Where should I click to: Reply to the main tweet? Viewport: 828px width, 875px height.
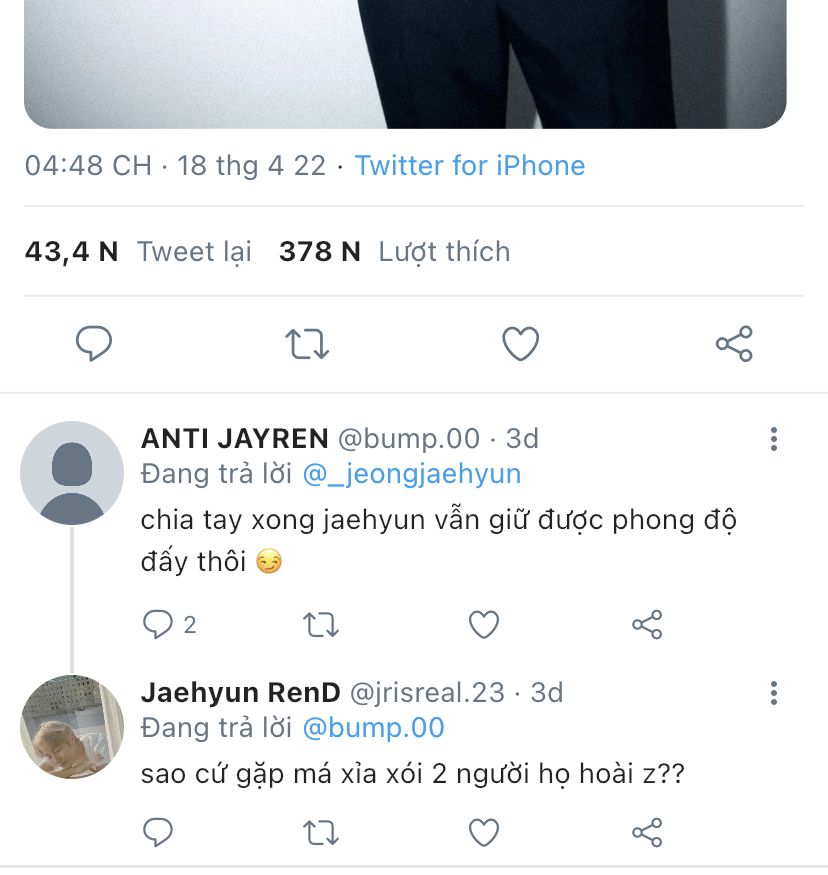94,344
